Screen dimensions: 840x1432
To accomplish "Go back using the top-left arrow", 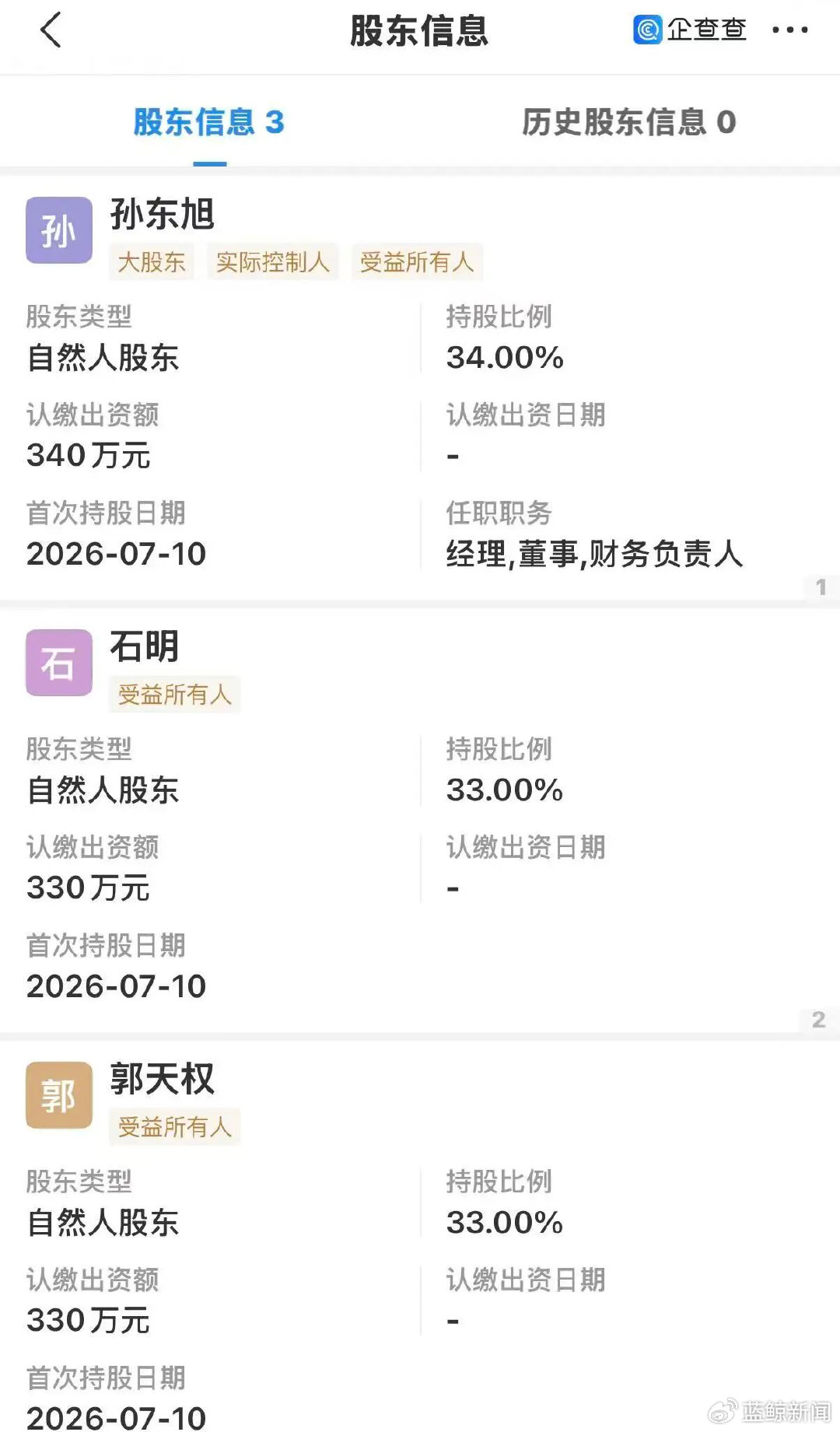I will point(51,30).
